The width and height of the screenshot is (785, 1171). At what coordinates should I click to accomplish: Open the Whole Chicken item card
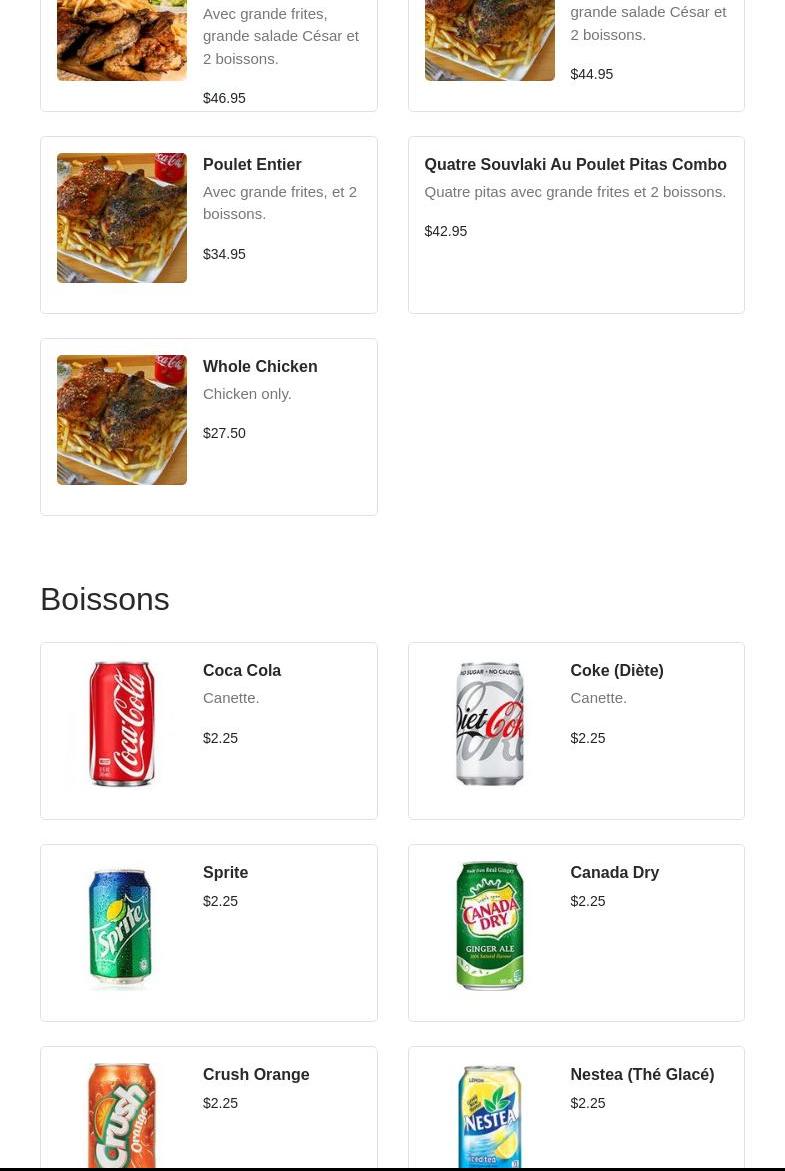point(208,426)
